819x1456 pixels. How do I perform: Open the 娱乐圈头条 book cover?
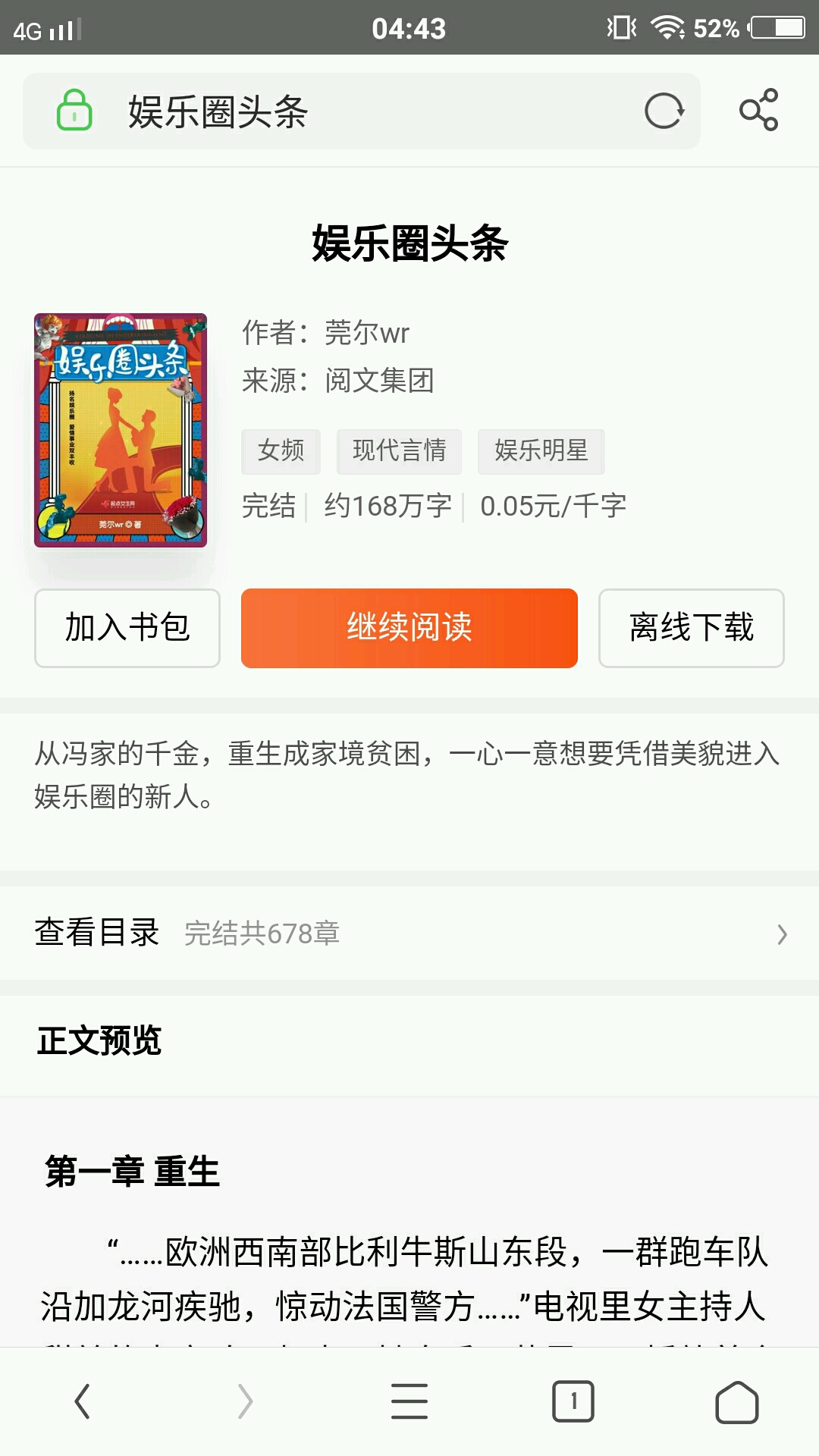[x=121, y=430]
